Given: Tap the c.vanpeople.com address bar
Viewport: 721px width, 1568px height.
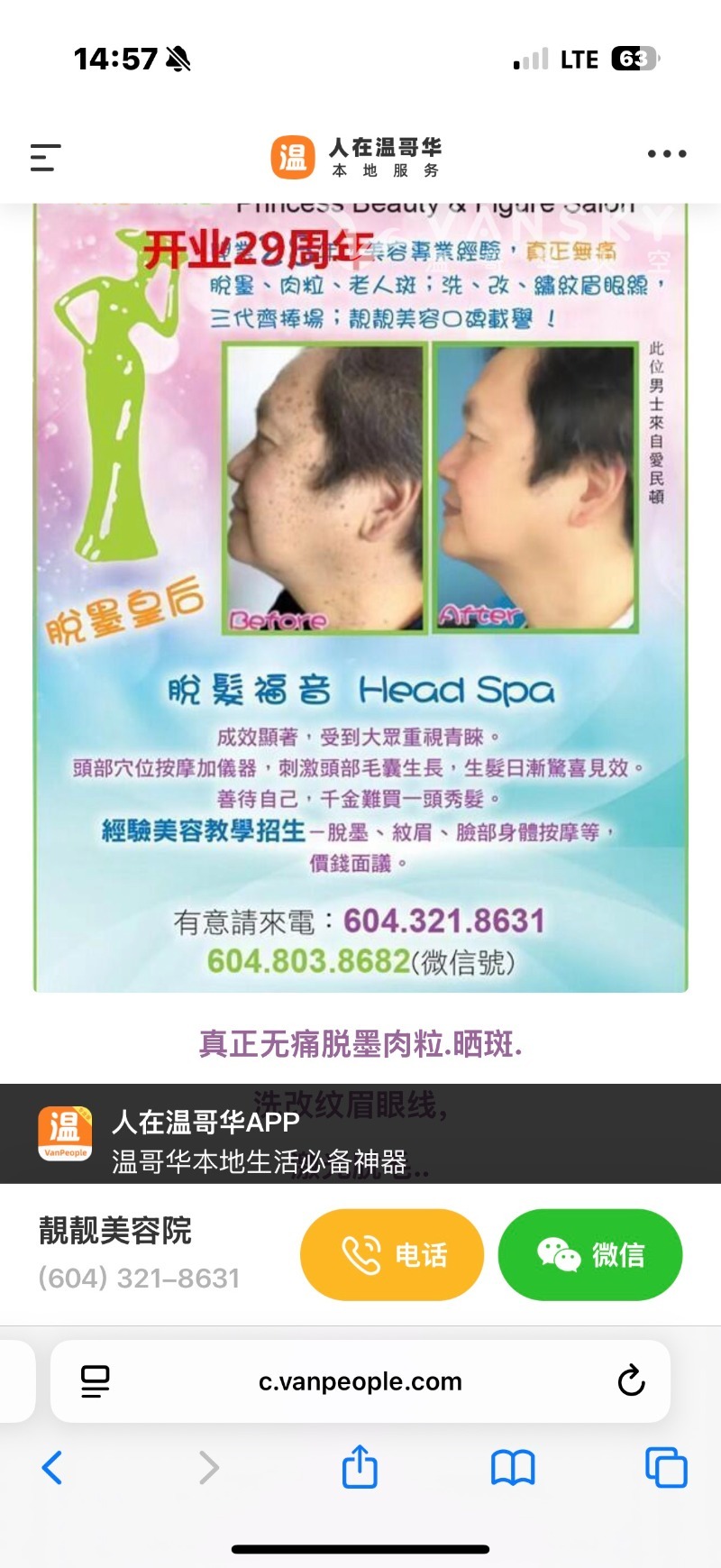Looking at the screenshot, I should click(x=360, y=1381).
